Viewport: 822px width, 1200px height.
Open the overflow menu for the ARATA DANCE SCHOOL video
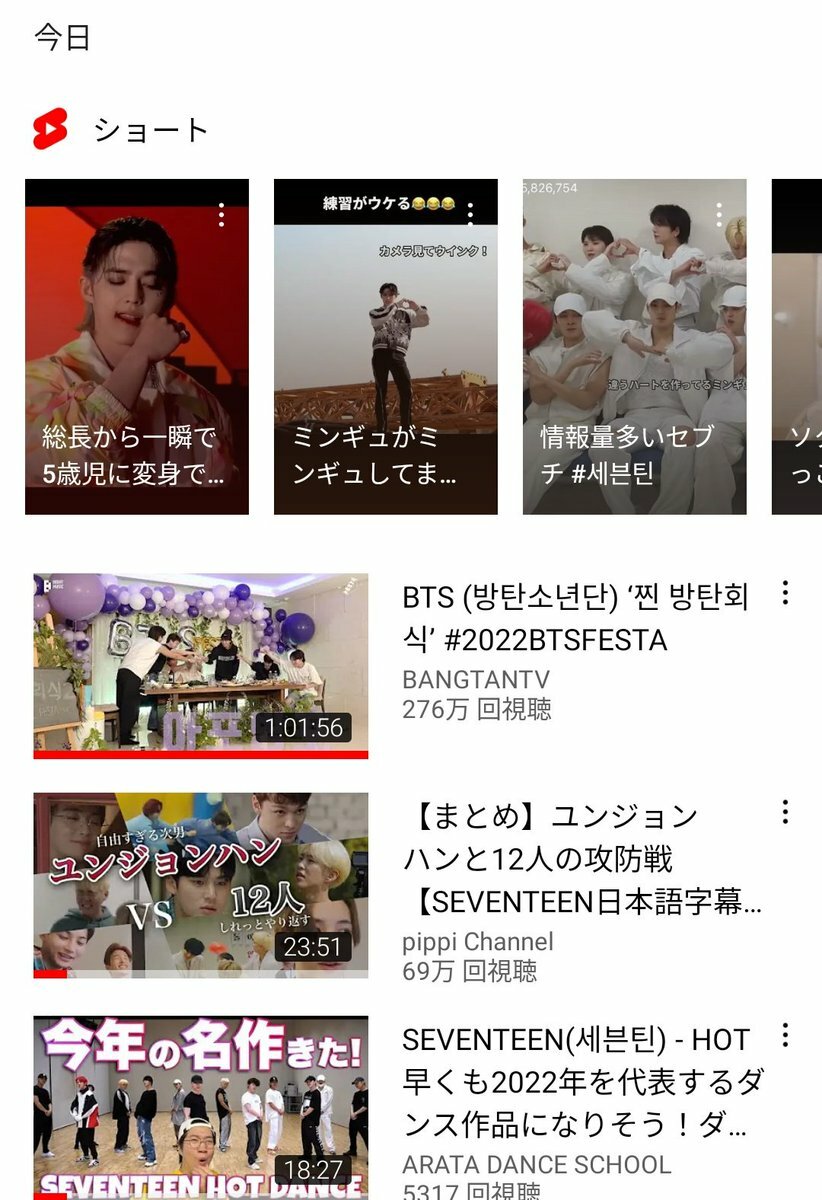[x=786, y=1035]
